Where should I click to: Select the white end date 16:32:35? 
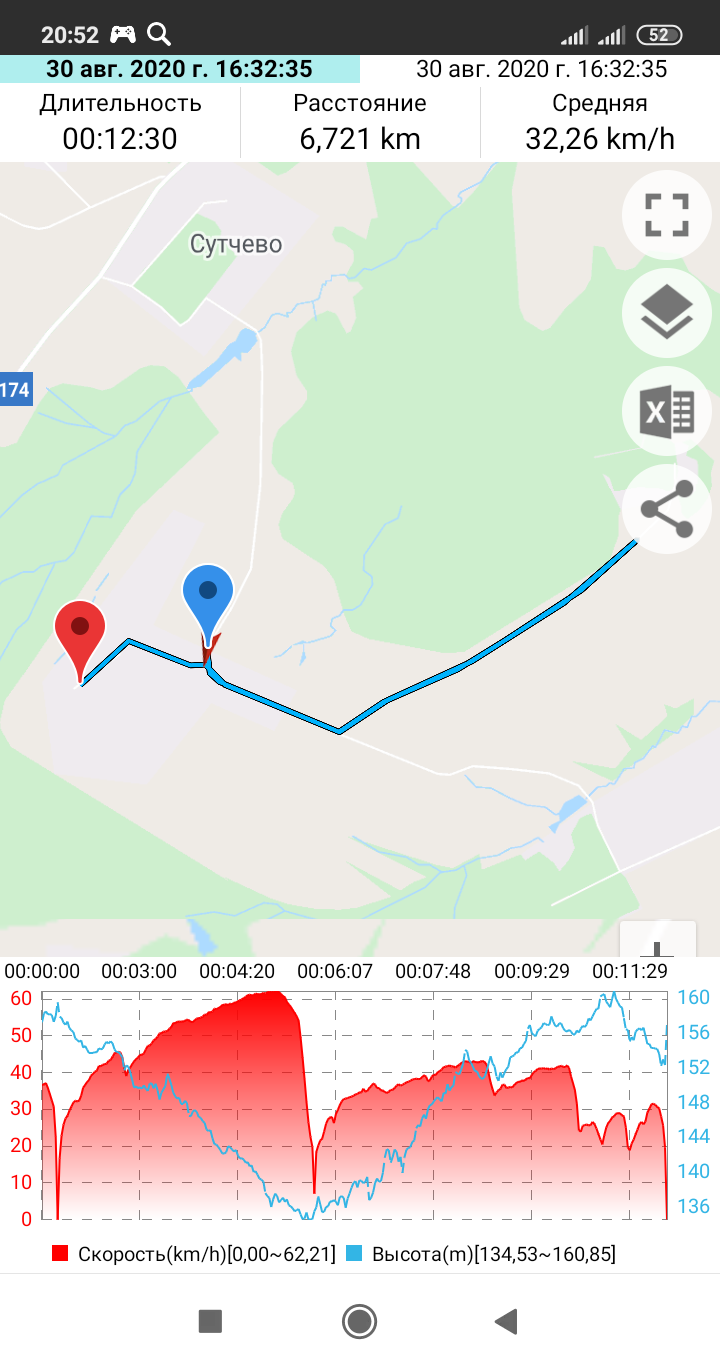tap(541, 69)
